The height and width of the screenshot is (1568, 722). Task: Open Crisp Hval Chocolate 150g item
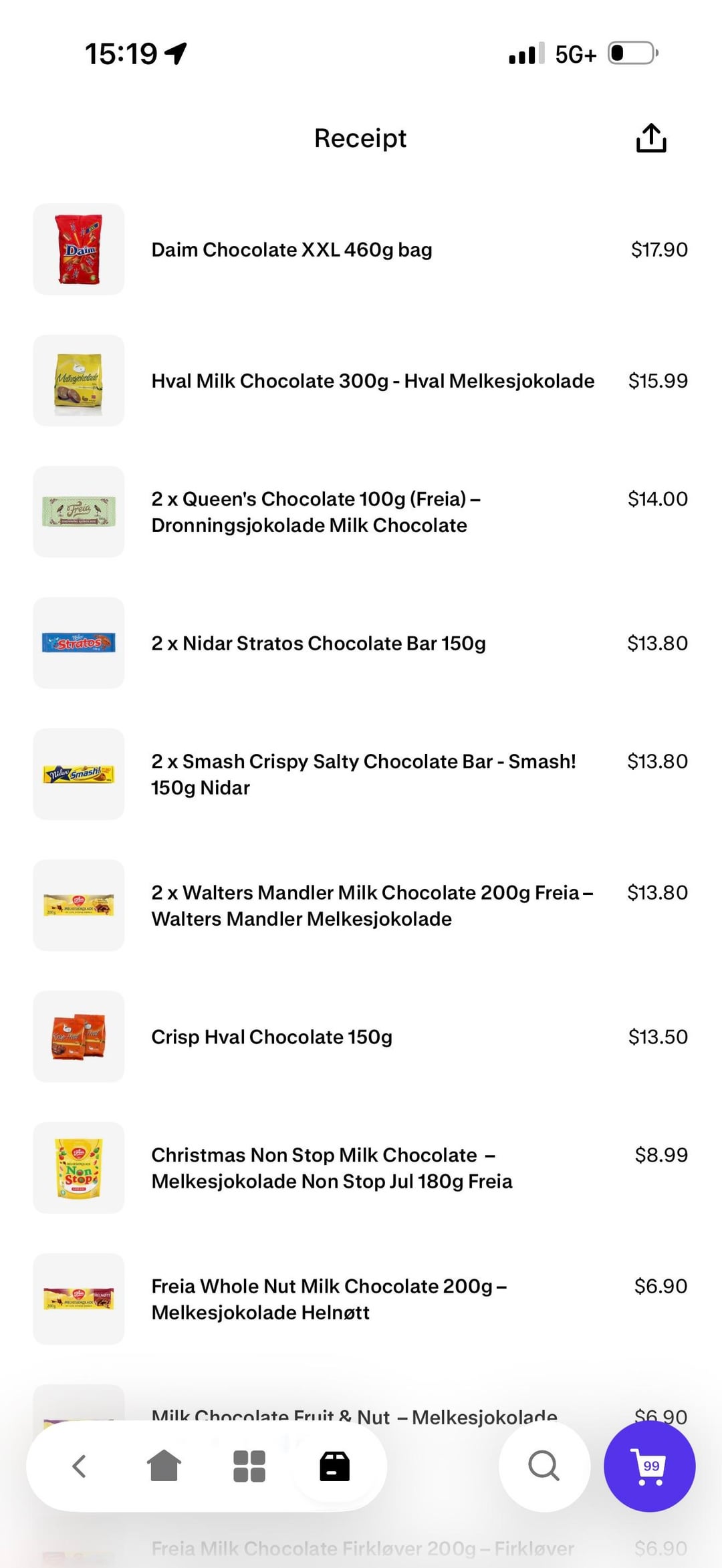(x=271, y=1037)
